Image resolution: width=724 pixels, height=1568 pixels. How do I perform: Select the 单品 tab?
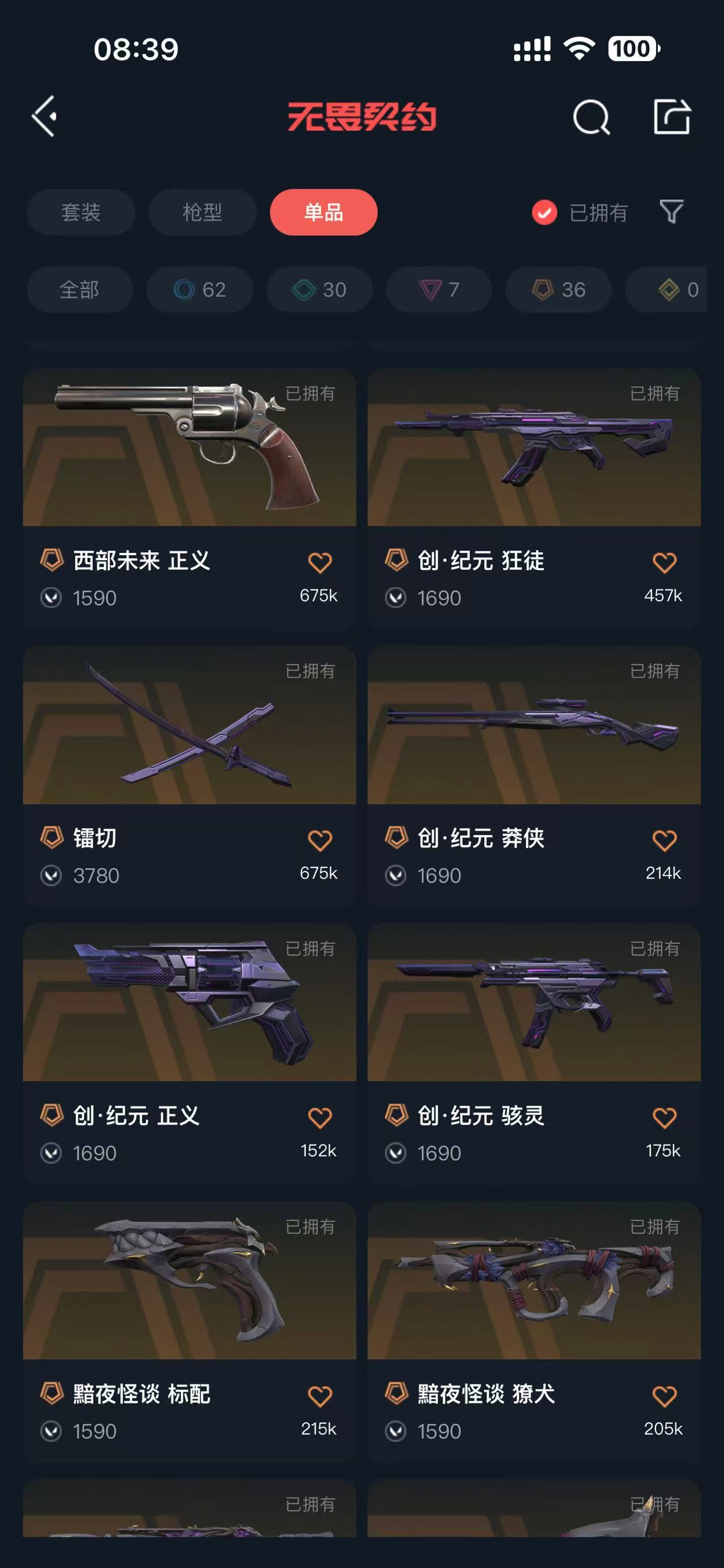coord(324,213)
